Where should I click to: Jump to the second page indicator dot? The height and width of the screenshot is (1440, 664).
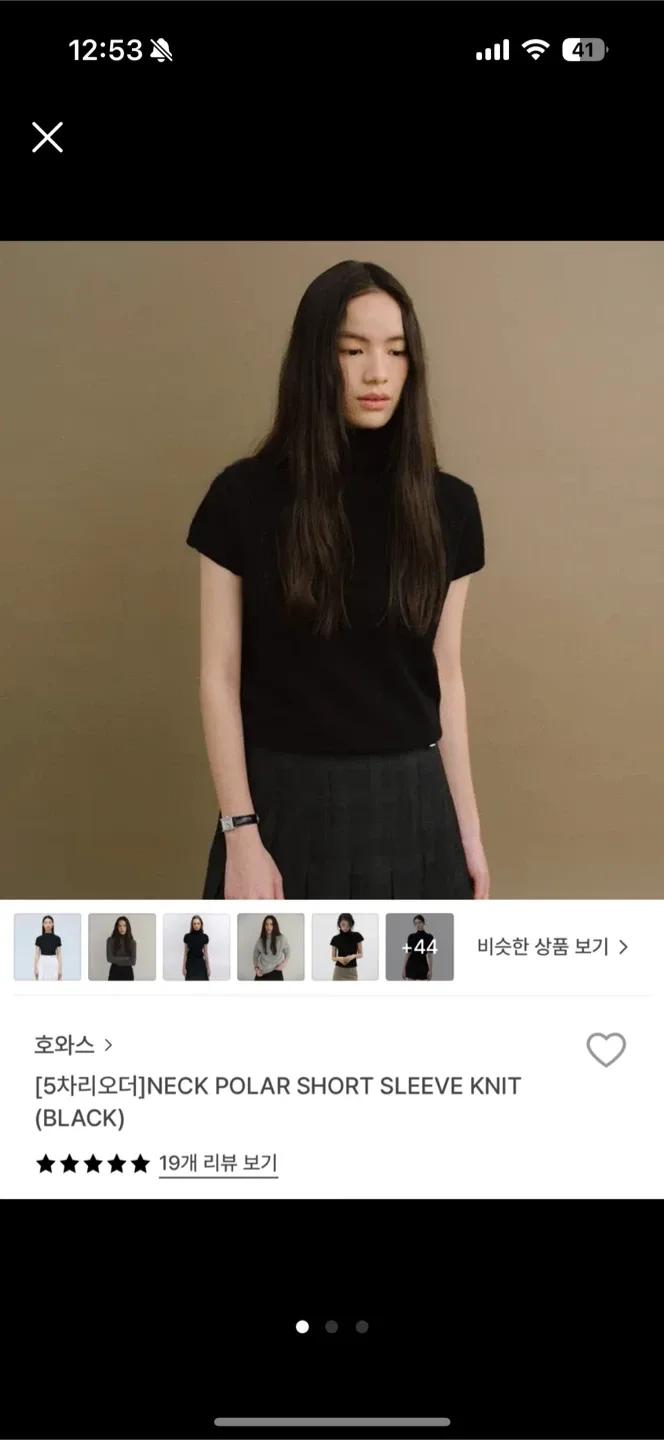(x=332, y=1327)
